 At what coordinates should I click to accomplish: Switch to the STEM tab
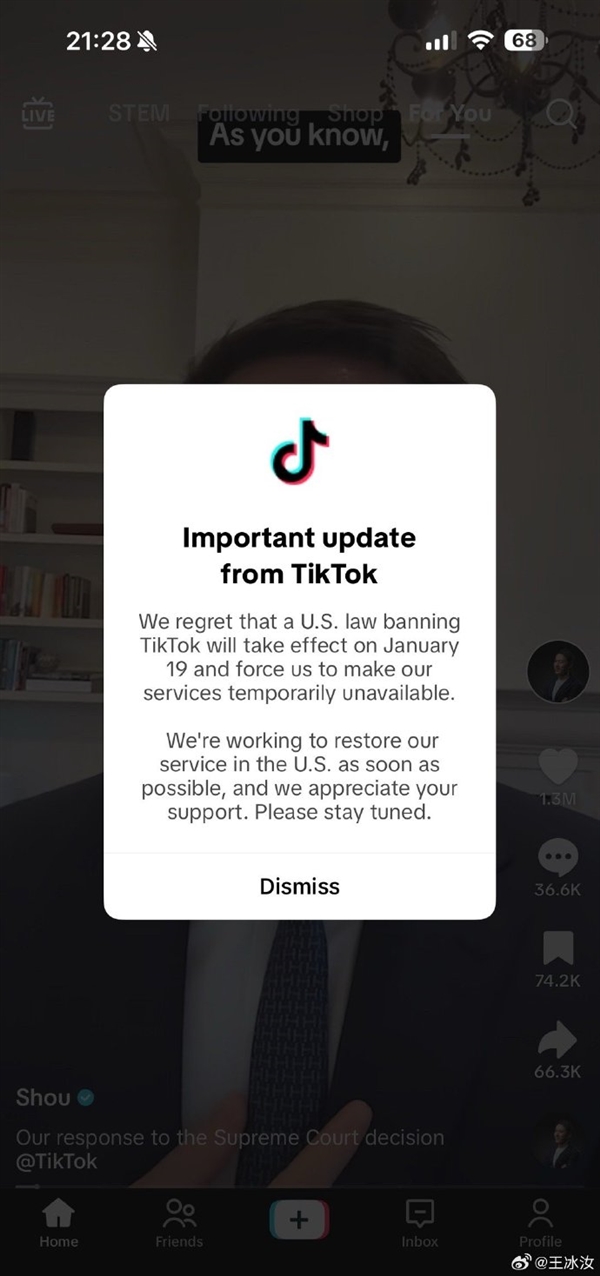(x=139, y=113)
